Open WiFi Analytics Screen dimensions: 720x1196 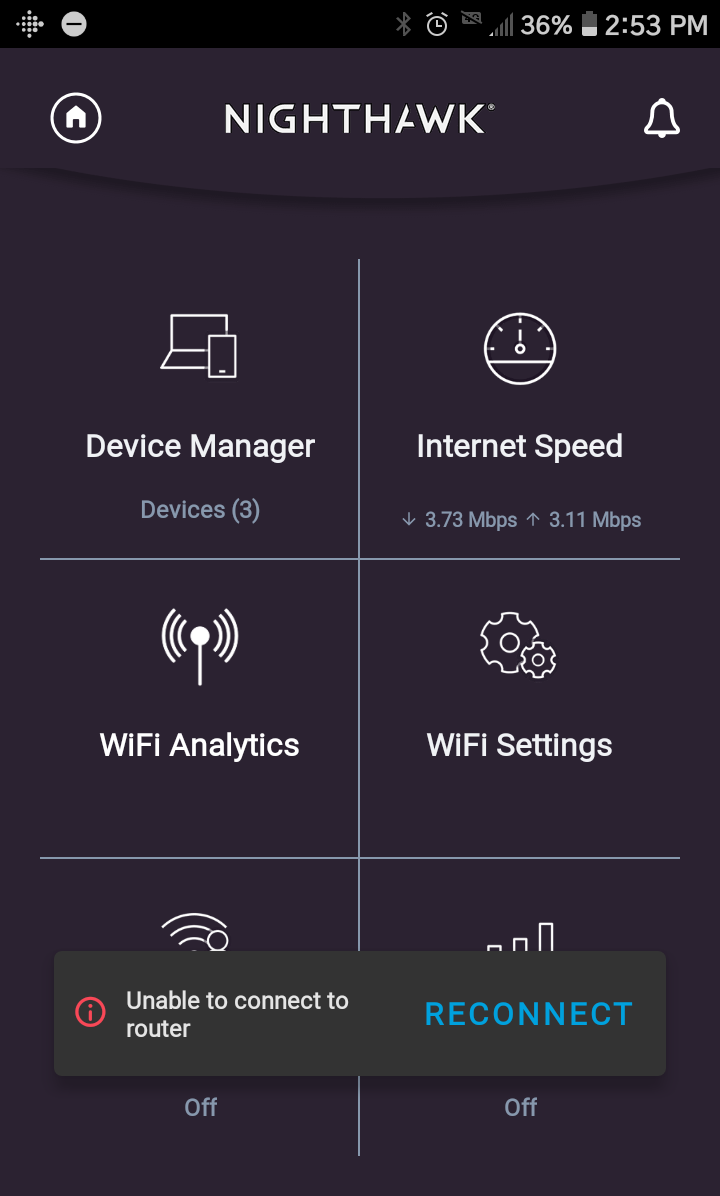pos(200,700)
